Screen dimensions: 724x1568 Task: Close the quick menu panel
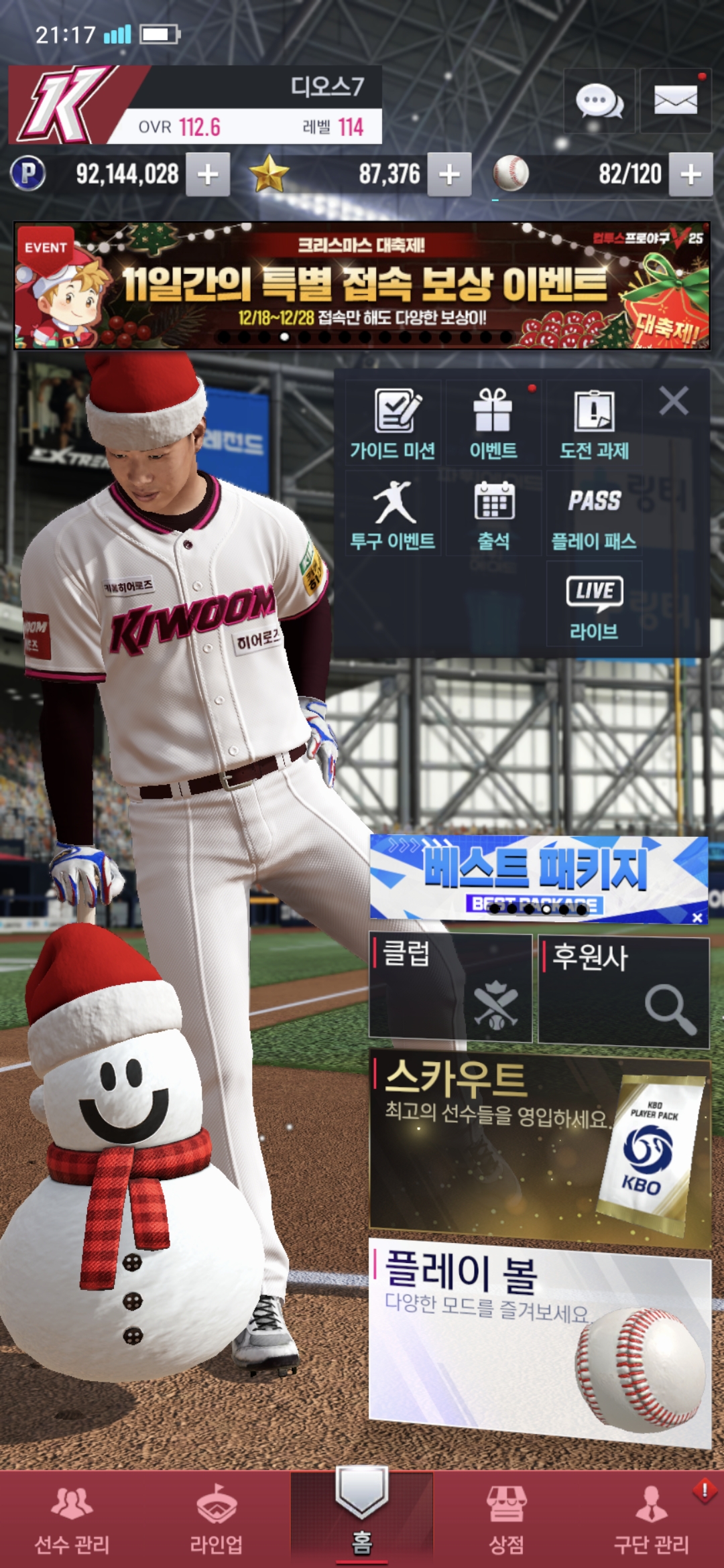click(674, 401)
